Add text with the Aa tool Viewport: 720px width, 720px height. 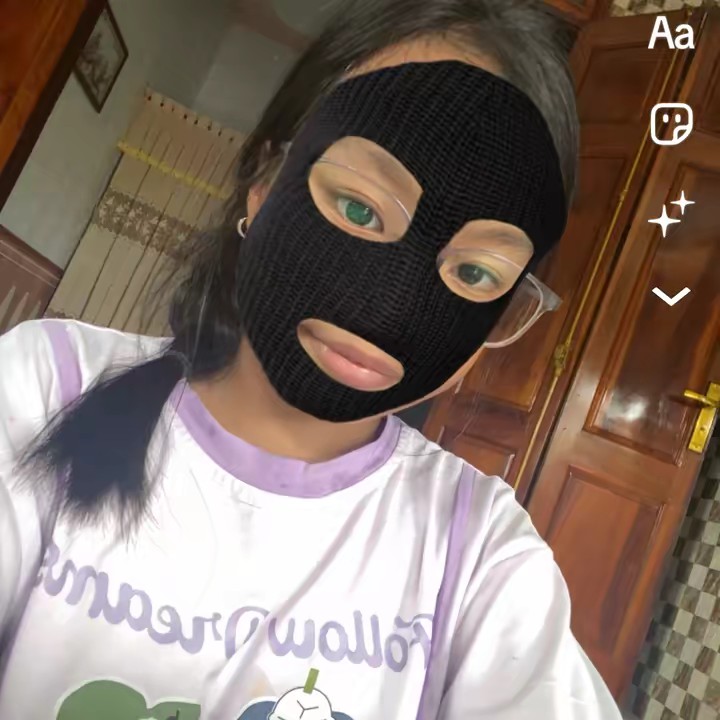[x=671, y=34]
